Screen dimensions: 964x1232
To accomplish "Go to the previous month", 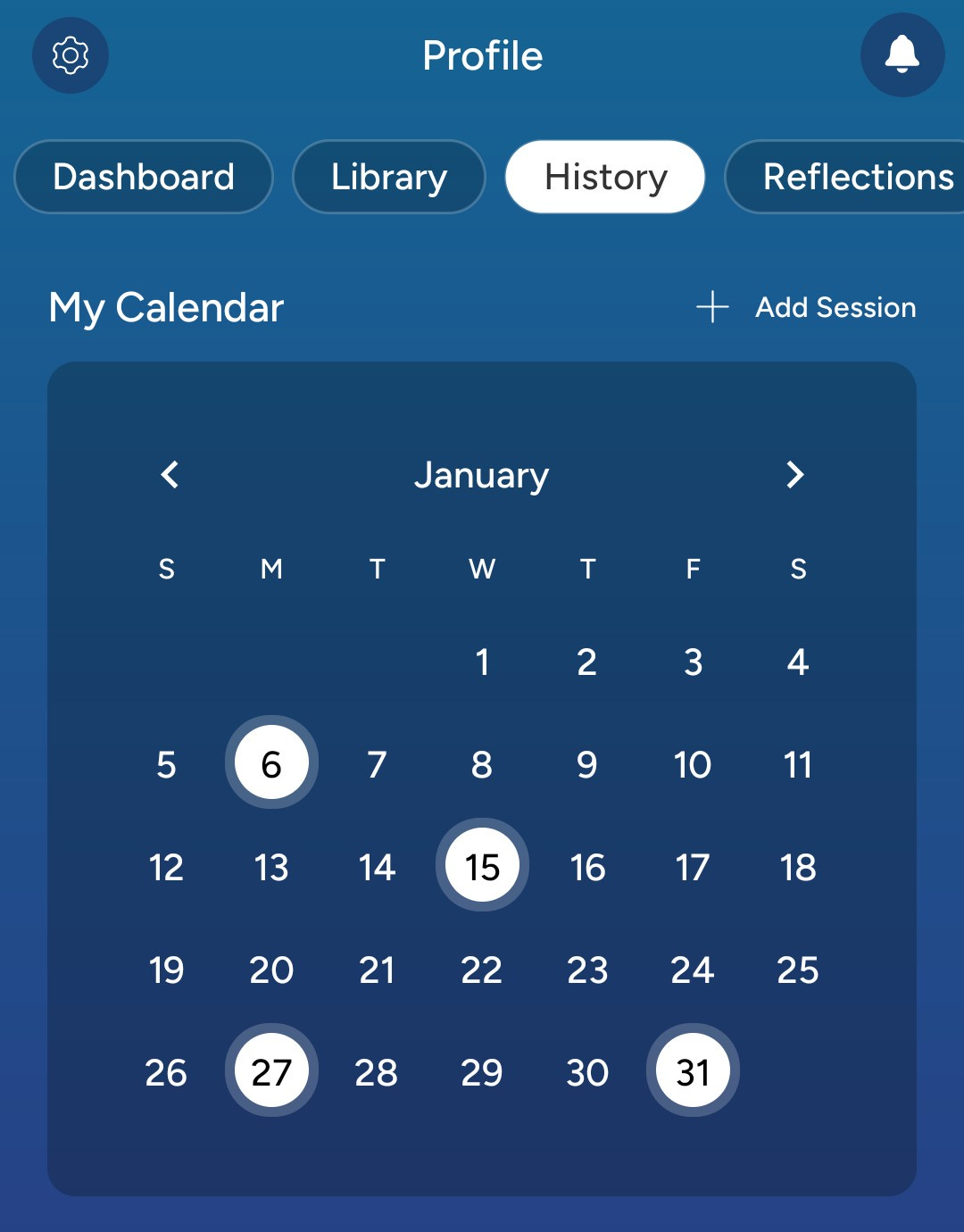I will [x=170, y=475].
